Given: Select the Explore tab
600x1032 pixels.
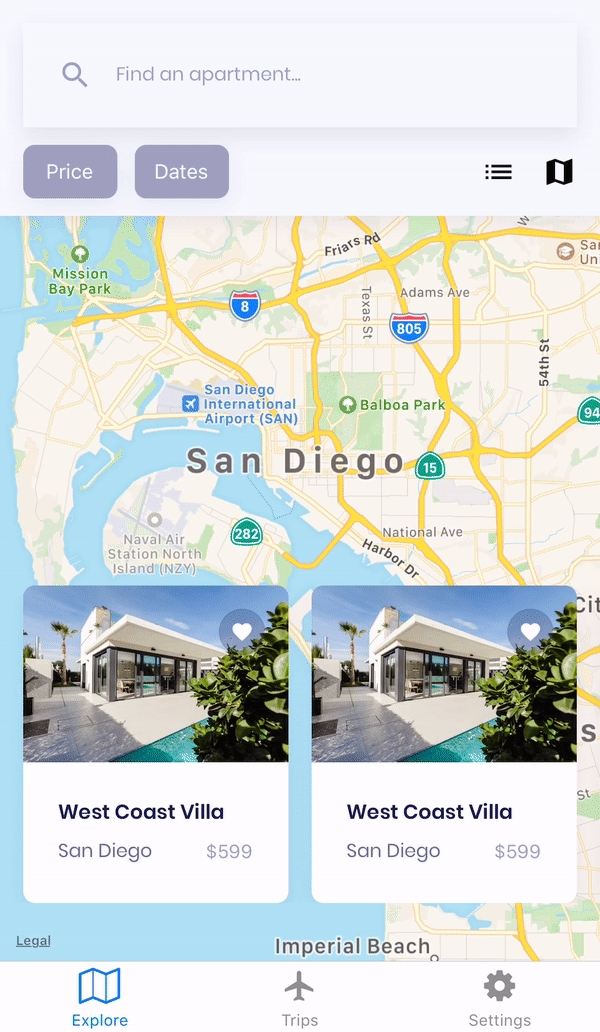Looking at the screenshot, I should [x=100, y=997].
